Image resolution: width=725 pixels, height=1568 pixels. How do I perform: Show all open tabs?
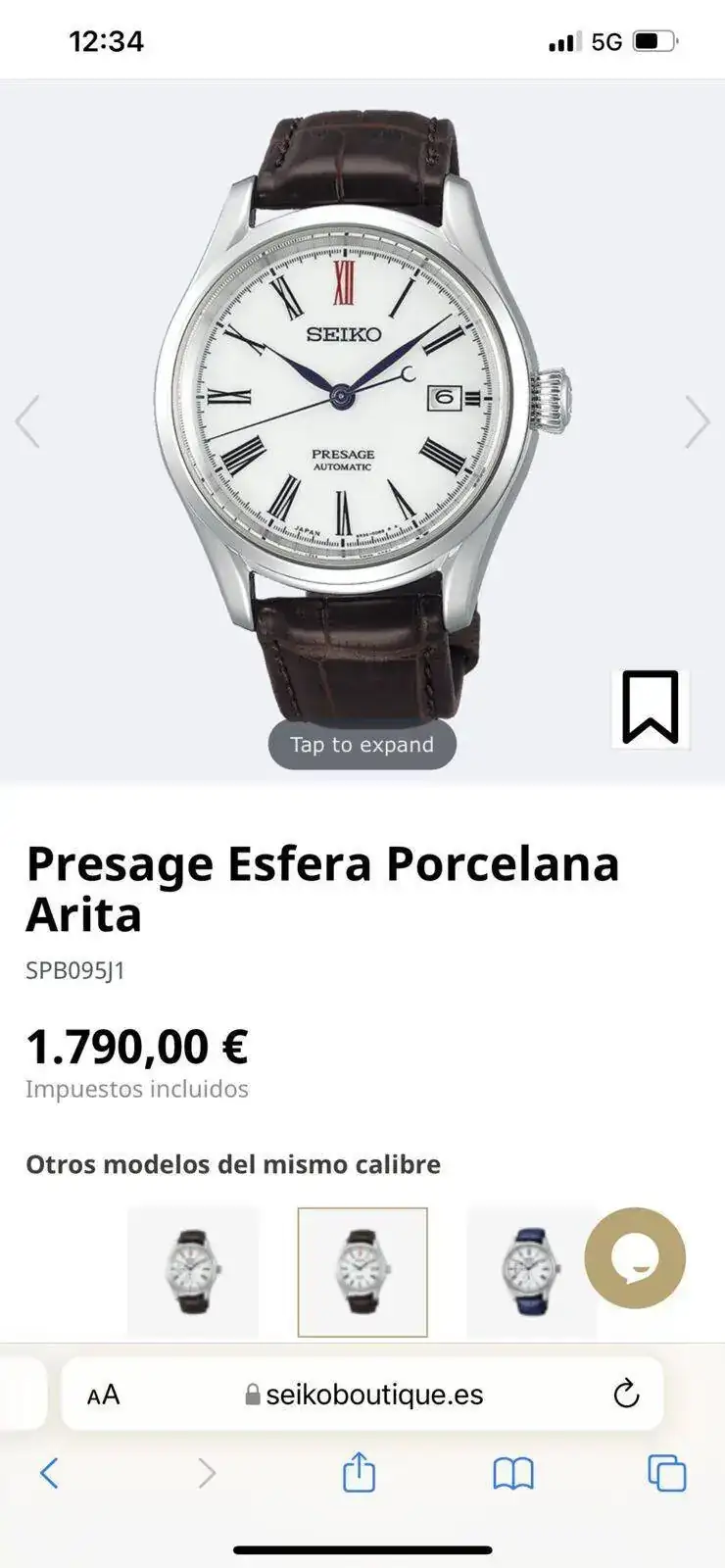click(x=666, y=1473)
